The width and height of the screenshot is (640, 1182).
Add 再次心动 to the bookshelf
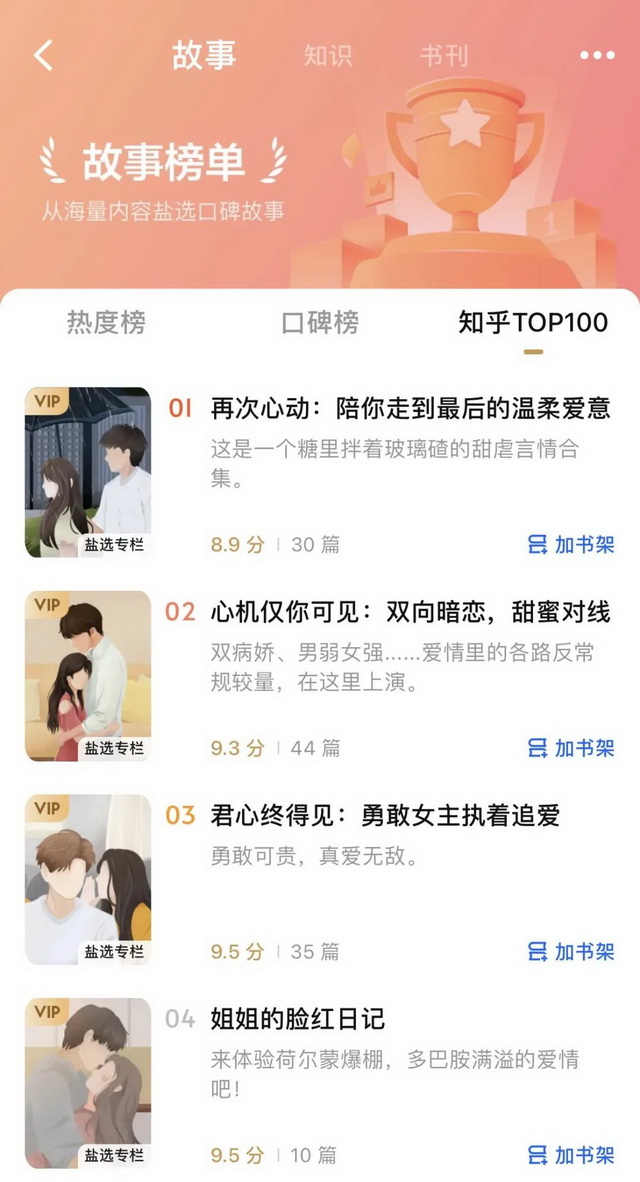click(x=571, y=544)
